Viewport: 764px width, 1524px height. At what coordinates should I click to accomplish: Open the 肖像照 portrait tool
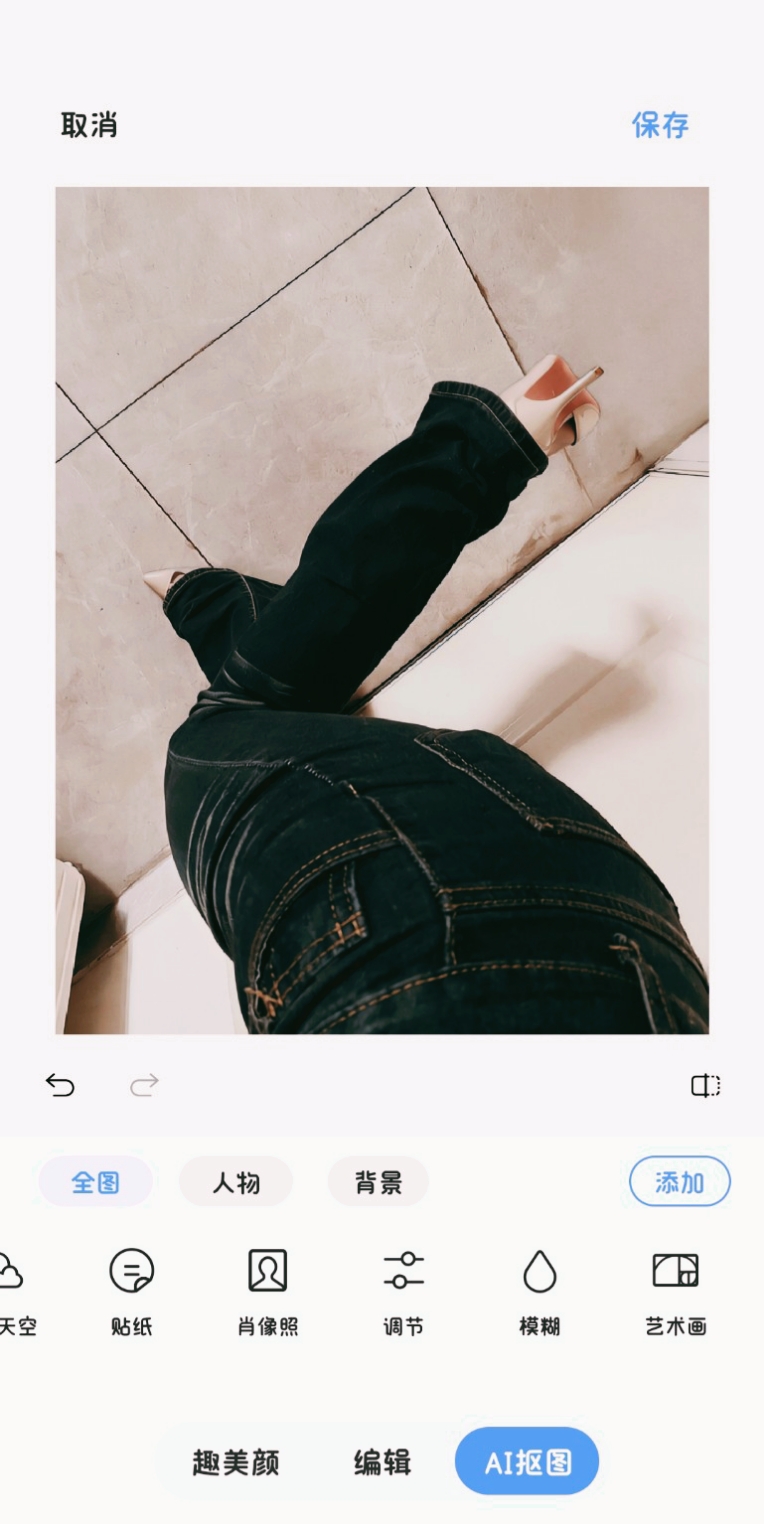(x=267, y=1290)
